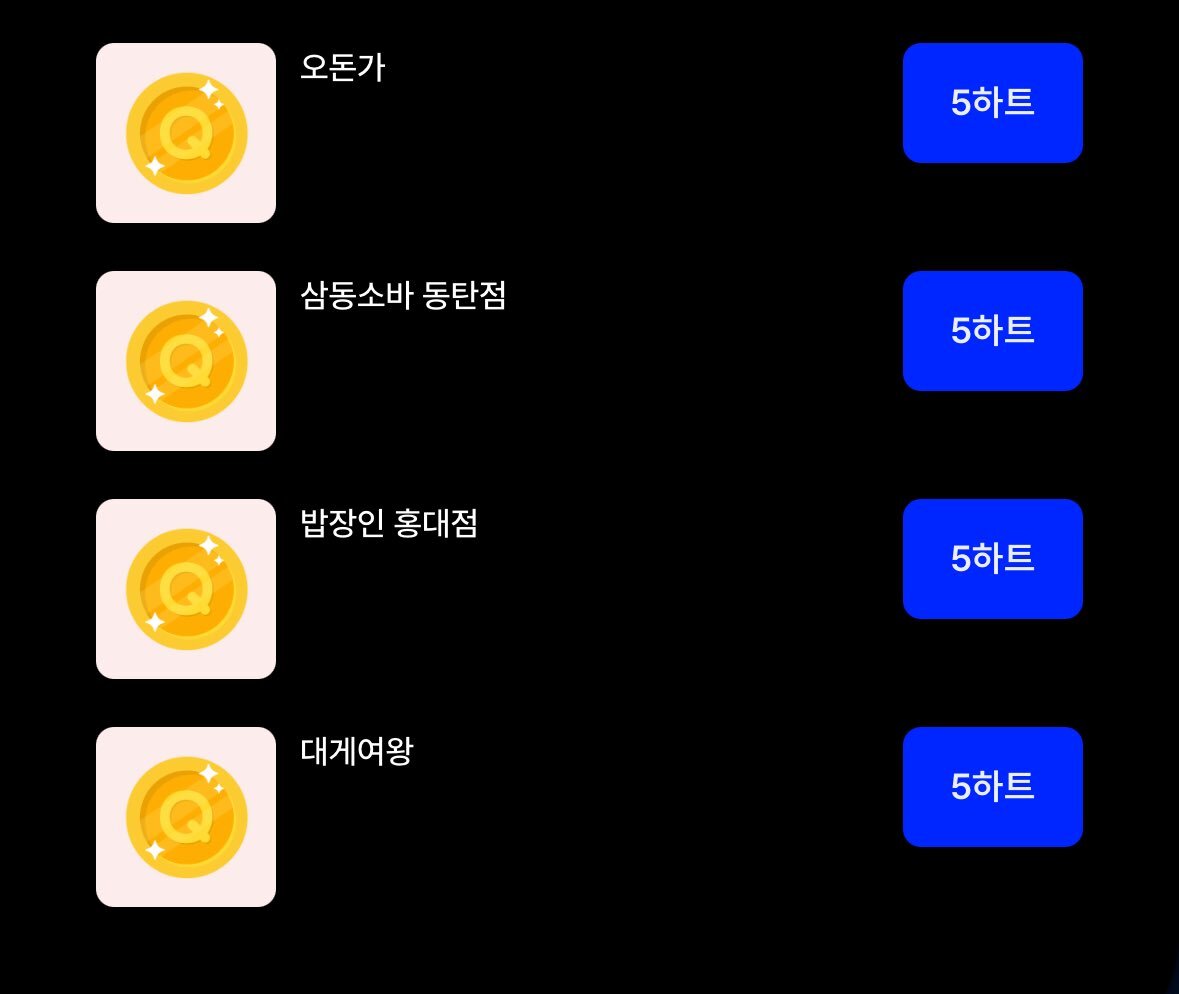Screen dimensions: 1179x994
Task: Tap the 5하트 button for 오돈가
Action: [992, 103]
